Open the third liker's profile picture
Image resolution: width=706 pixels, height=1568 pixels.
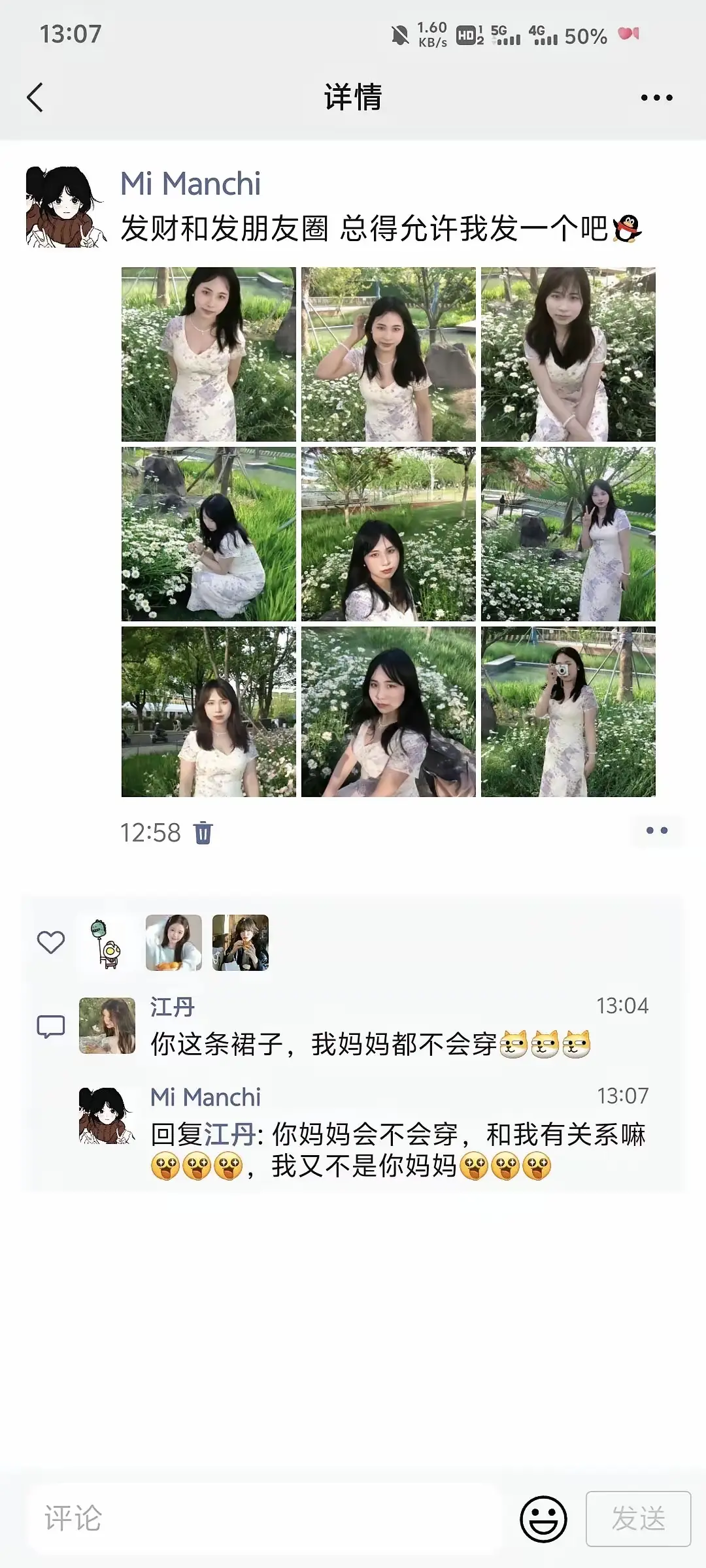click(x=241, y=943)
